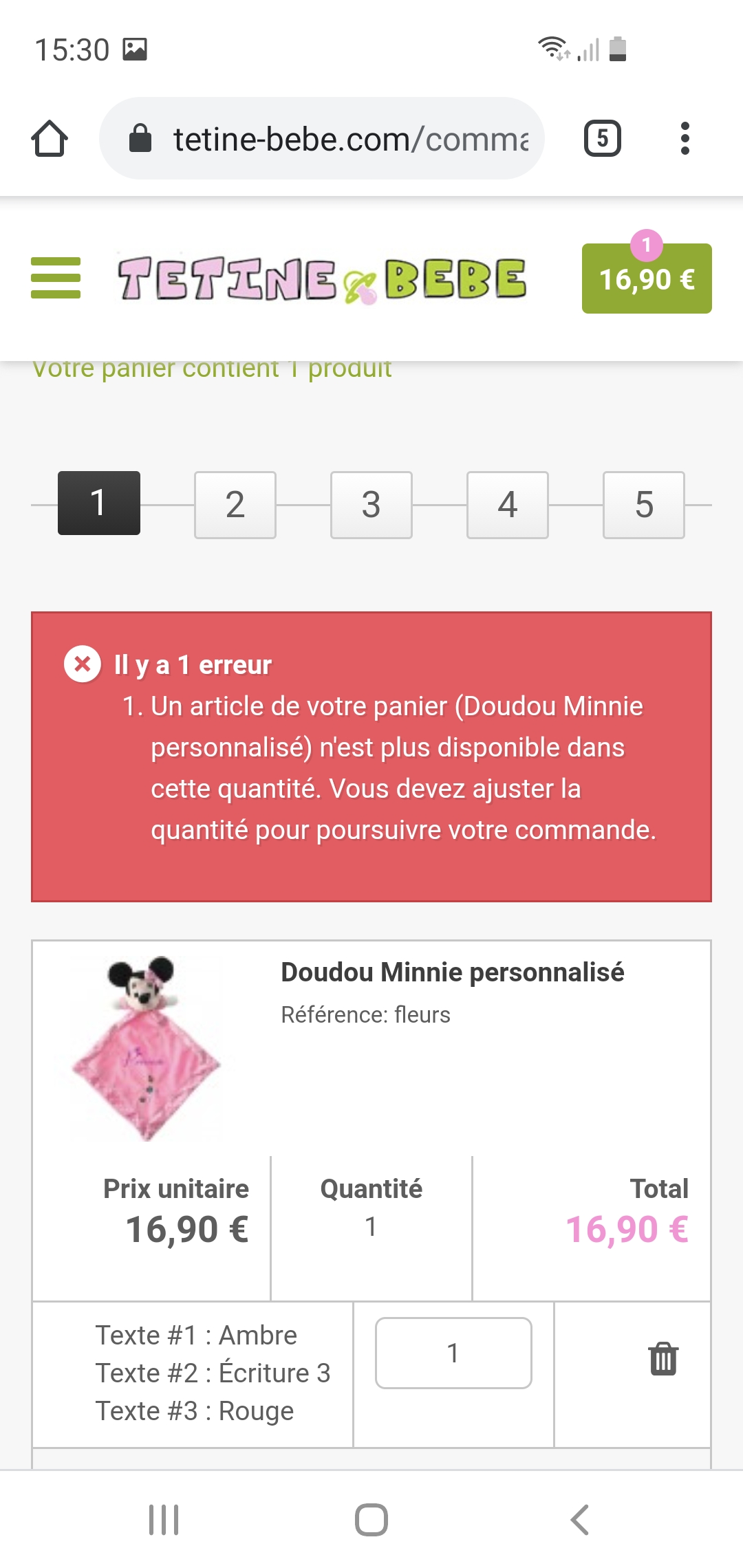
Task: Select checkout step 1
Action: (x=99, y=503)
